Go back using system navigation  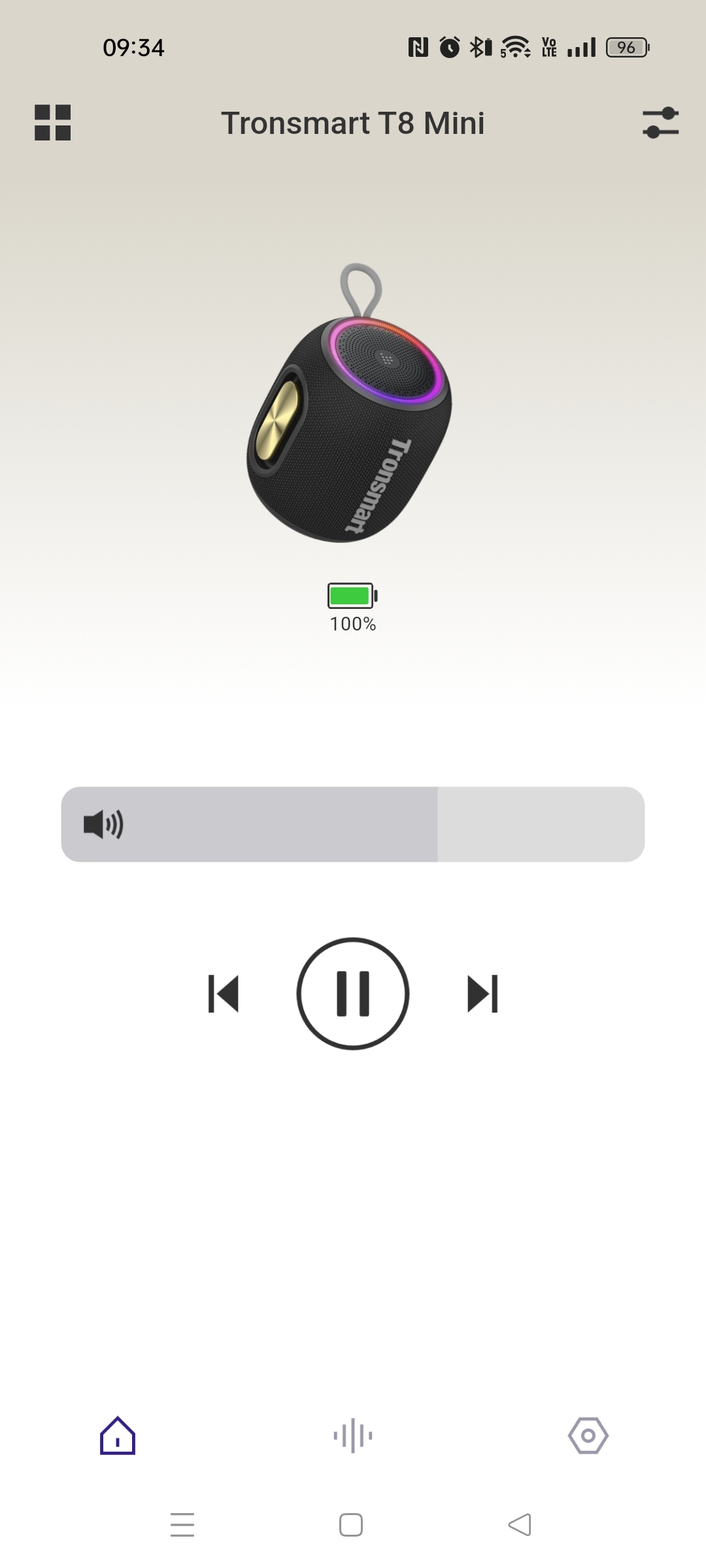point(520,1525)
